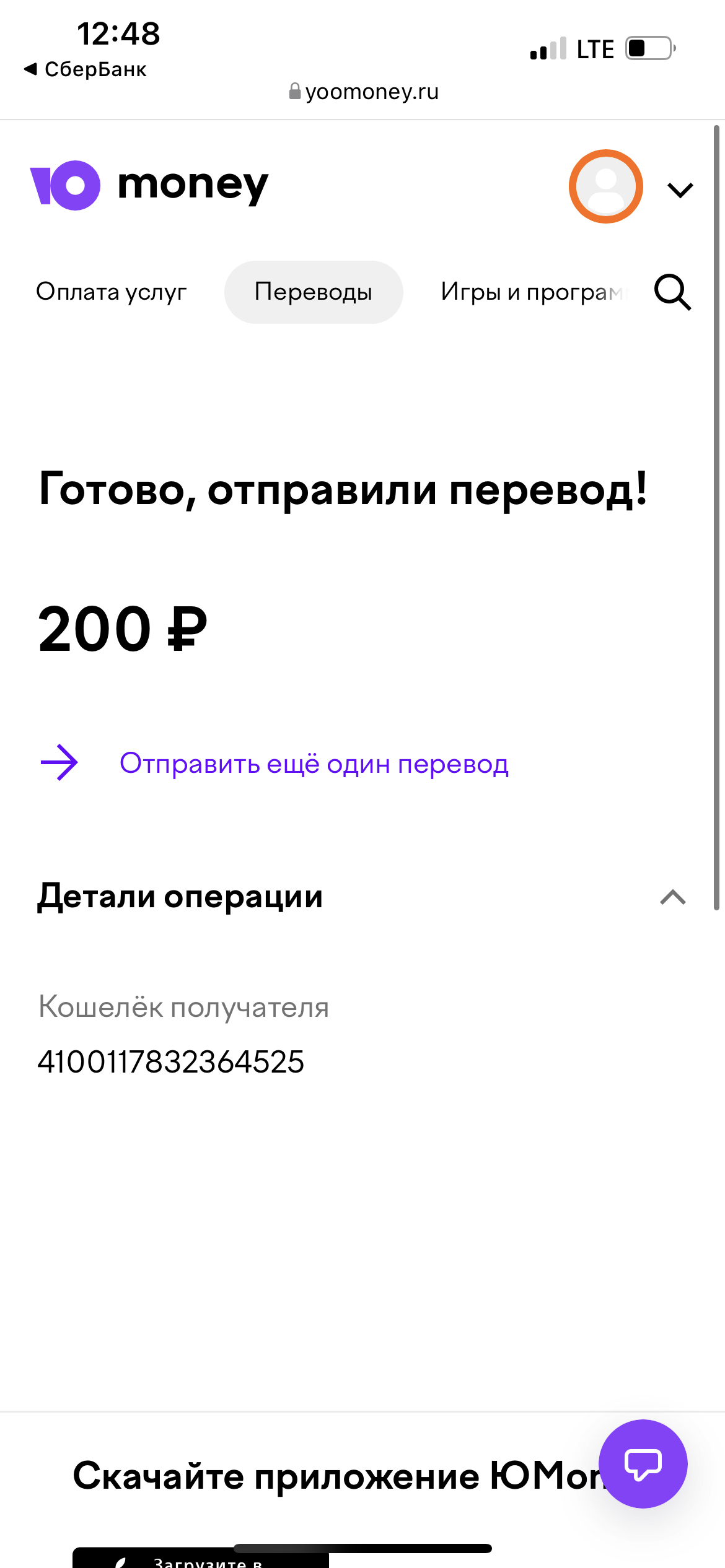Image resolution: width=725 pixels, height=1568 pixels.
Task: Tap the yoomoney.ru address bar
Action: (x=364, y=92)
